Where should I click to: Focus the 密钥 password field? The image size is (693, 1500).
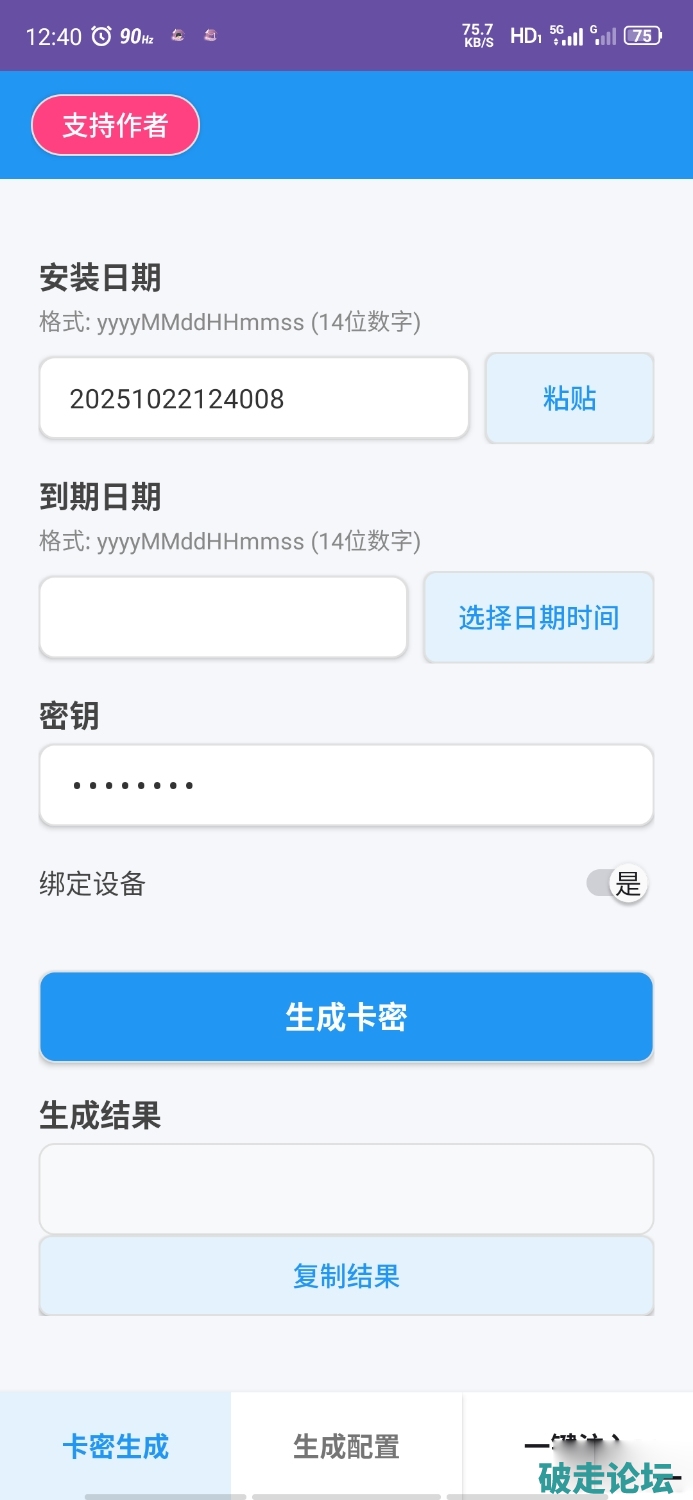(346, 785)
